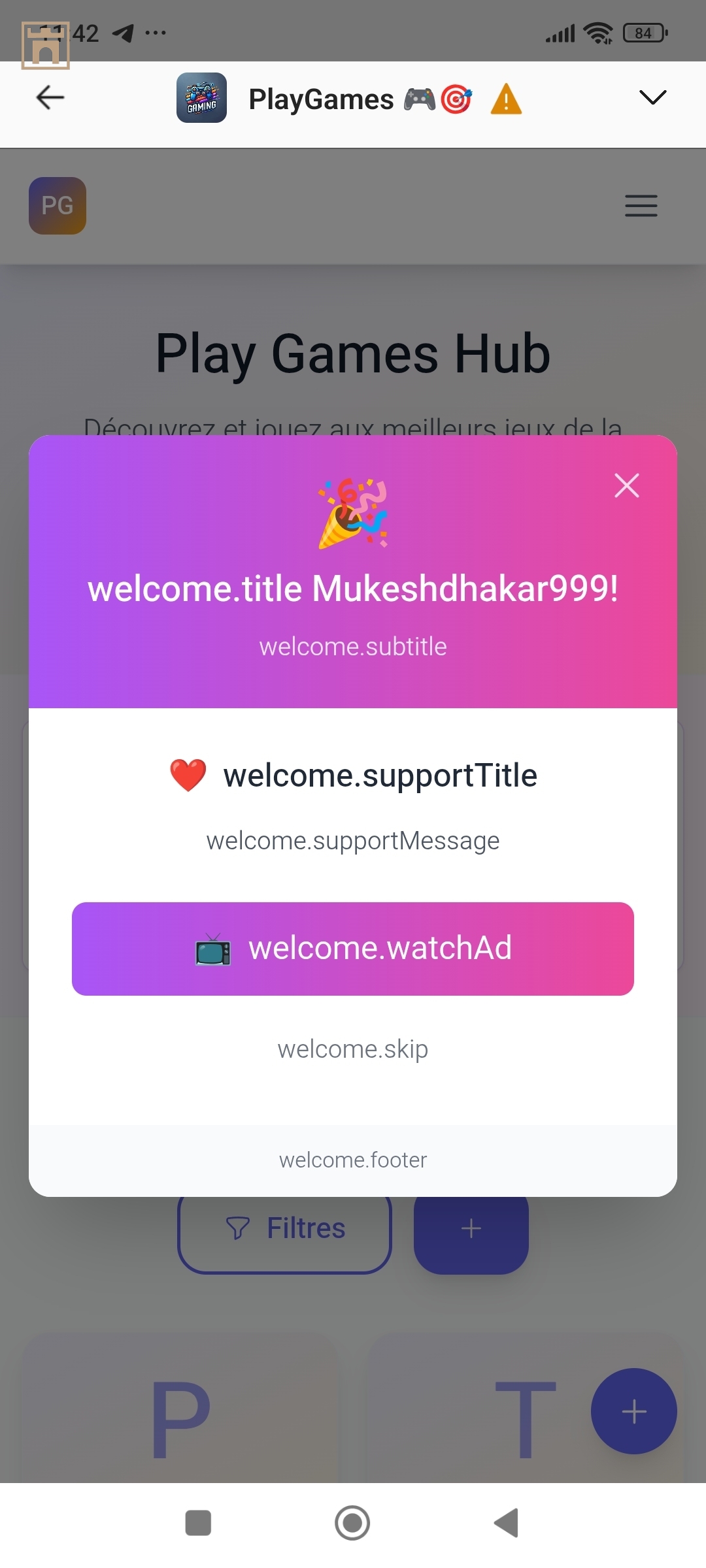
Task: Go to the system home screen
Action: click(352, 1523)
